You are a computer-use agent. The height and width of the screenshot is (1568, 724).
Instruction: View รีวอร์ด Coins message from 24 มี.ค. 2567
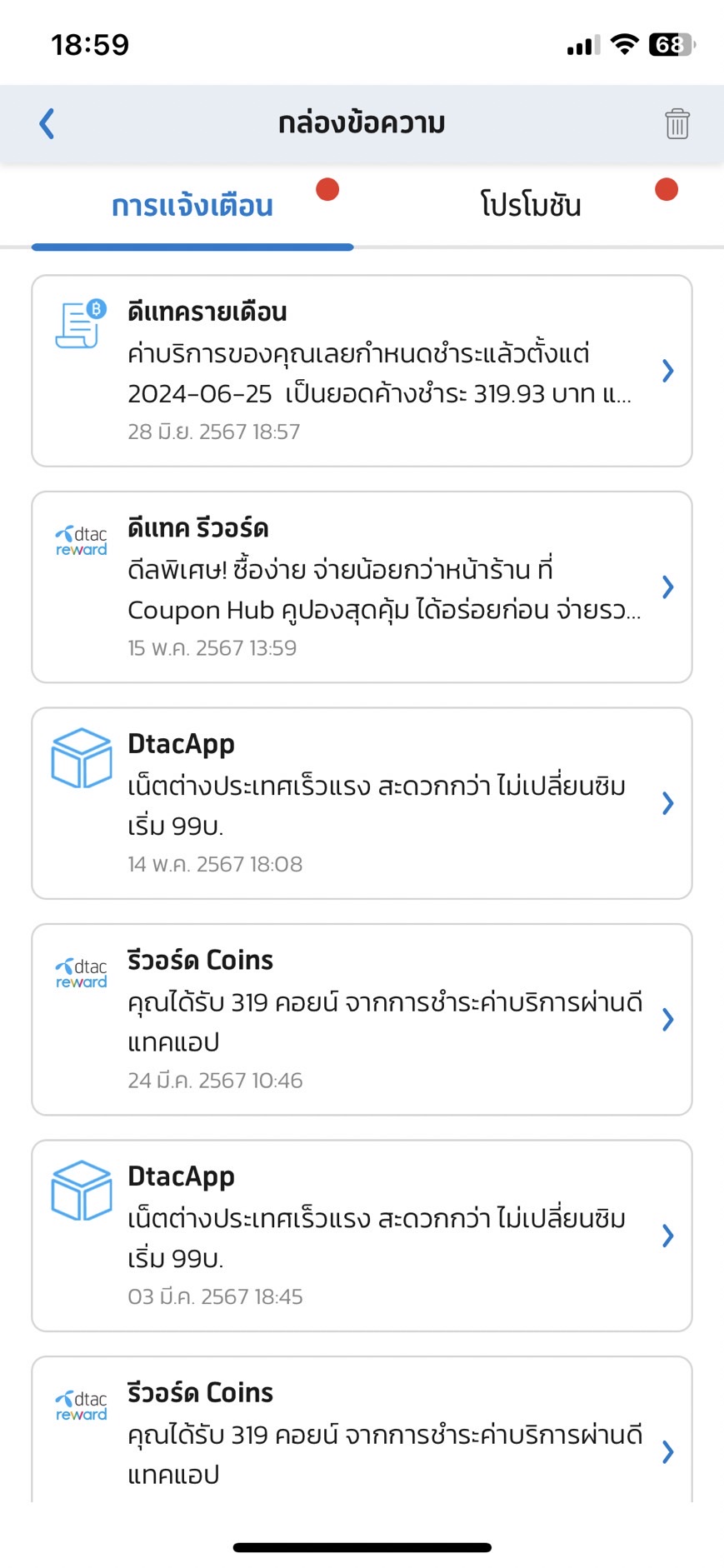362,1019
